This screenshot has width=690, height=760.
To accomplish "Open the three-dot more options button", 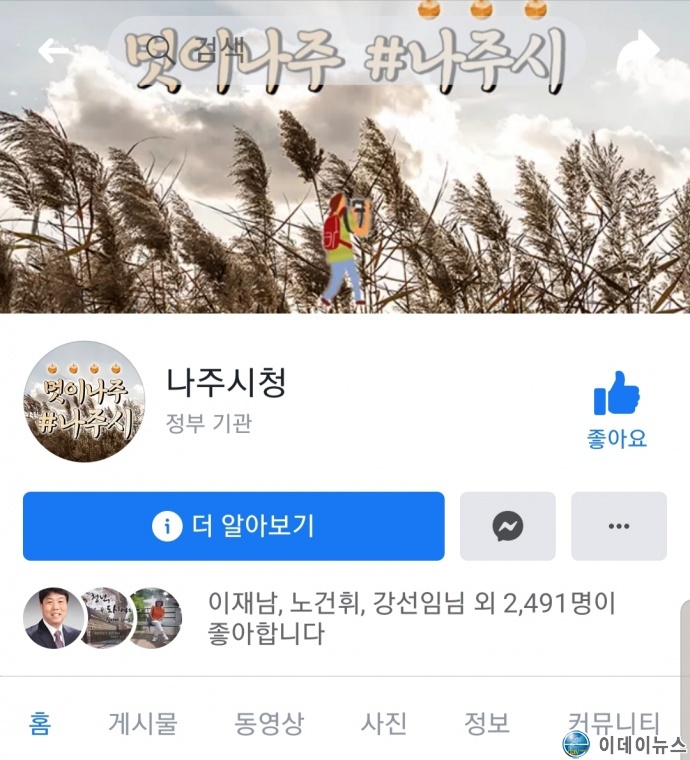I will (x=619, y=526).
